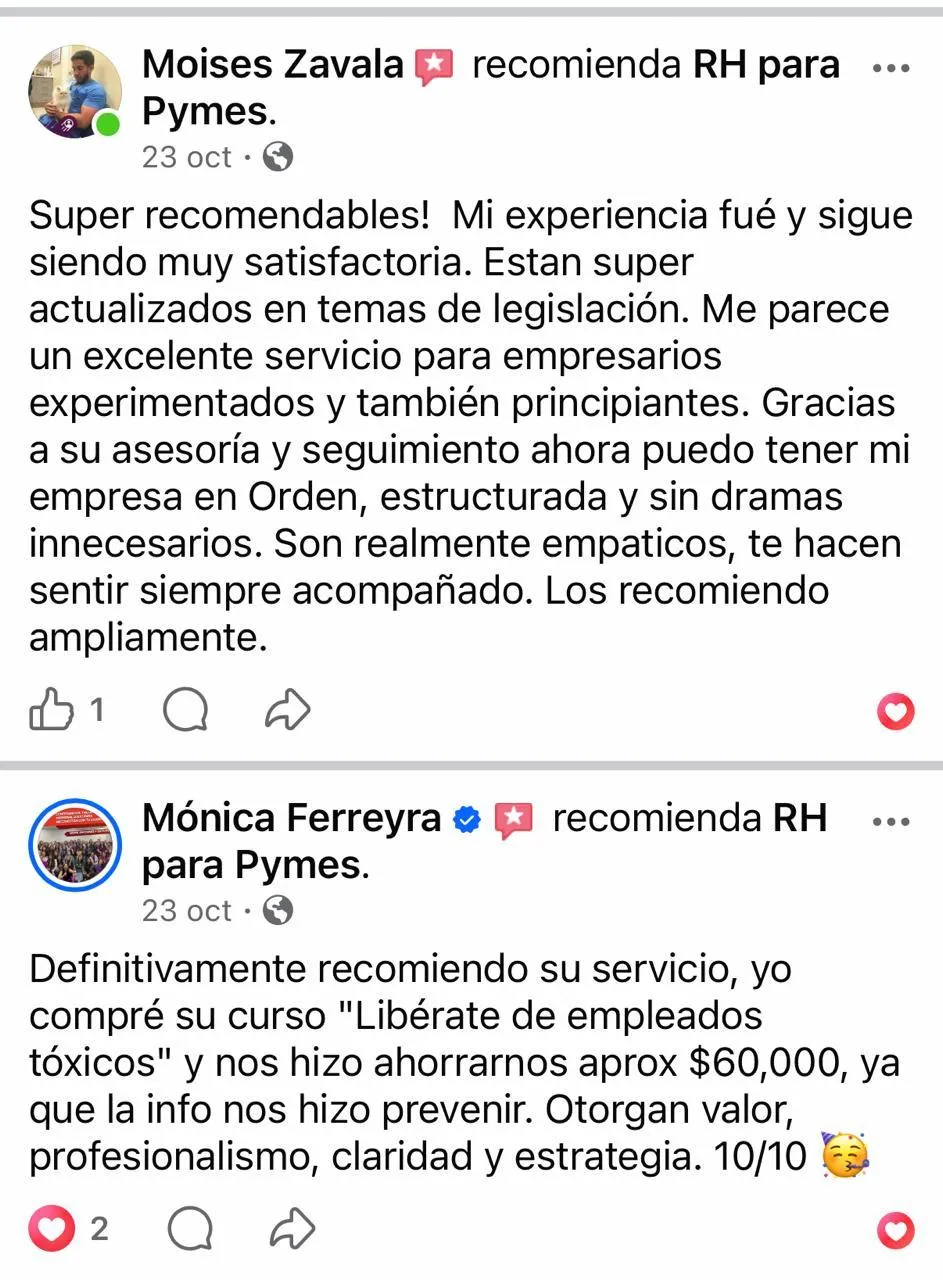Open the overflow menu on Mónica Ferreyra's post

(890, 823)
